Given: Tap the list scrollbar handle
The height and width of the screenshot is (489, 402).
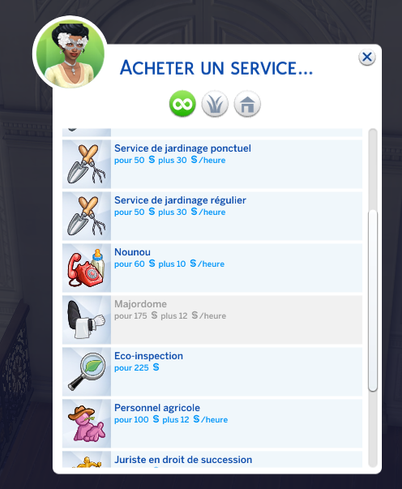Looking at the screenshot, I should (373, 300).
